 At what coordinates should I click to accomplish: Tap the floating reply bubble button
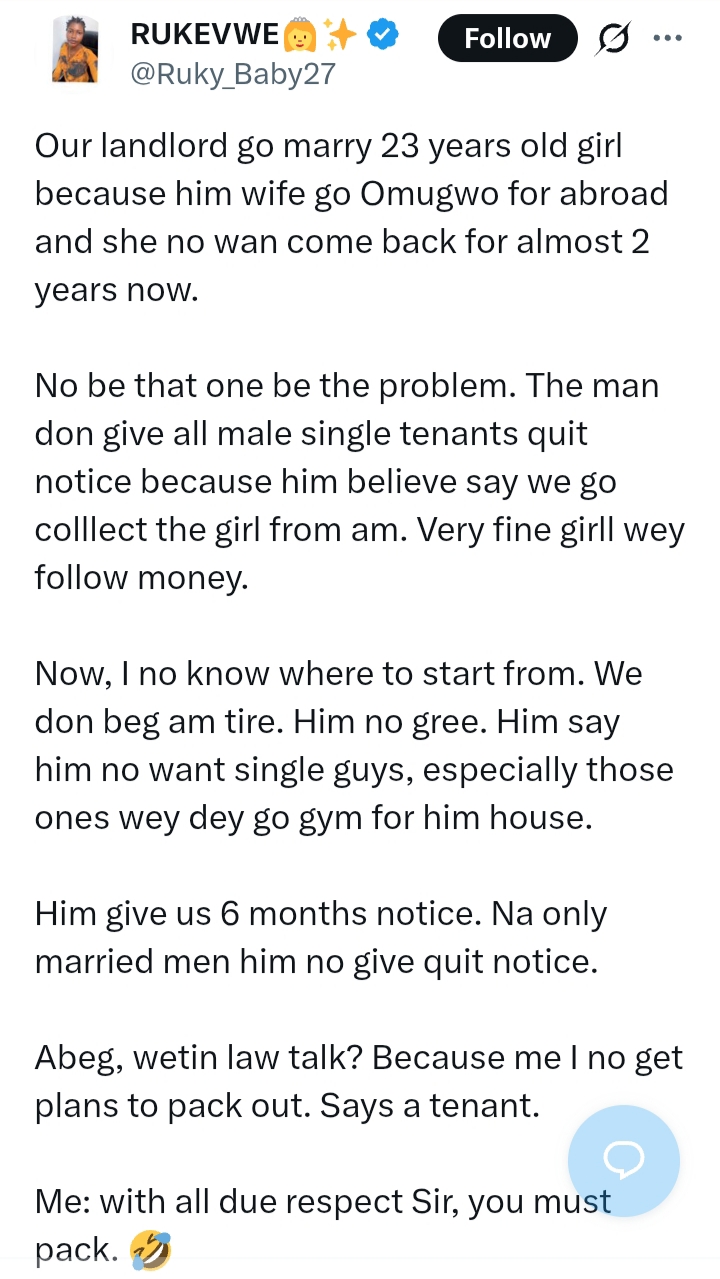(623, 1160)
